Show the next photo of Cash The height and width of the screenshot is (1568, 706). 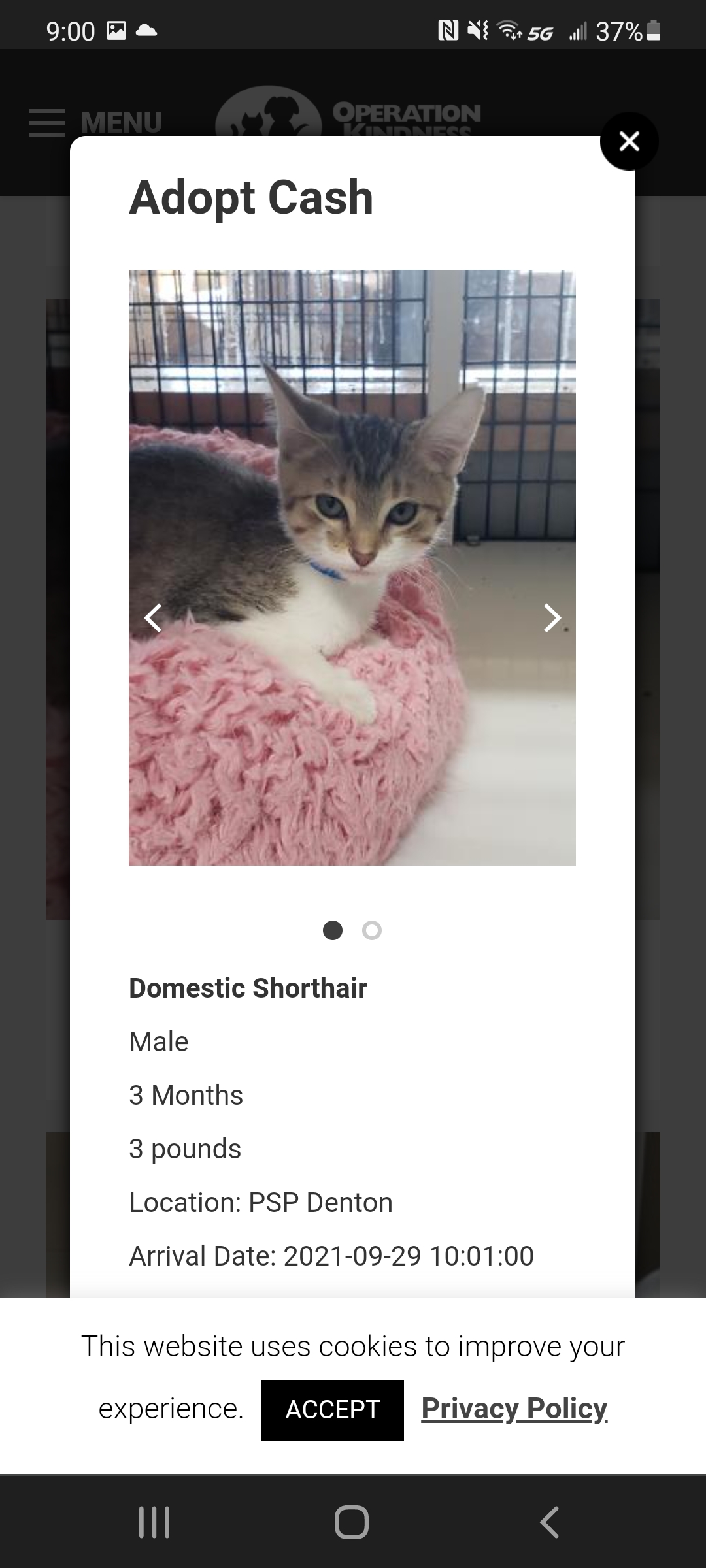point(552,617)
